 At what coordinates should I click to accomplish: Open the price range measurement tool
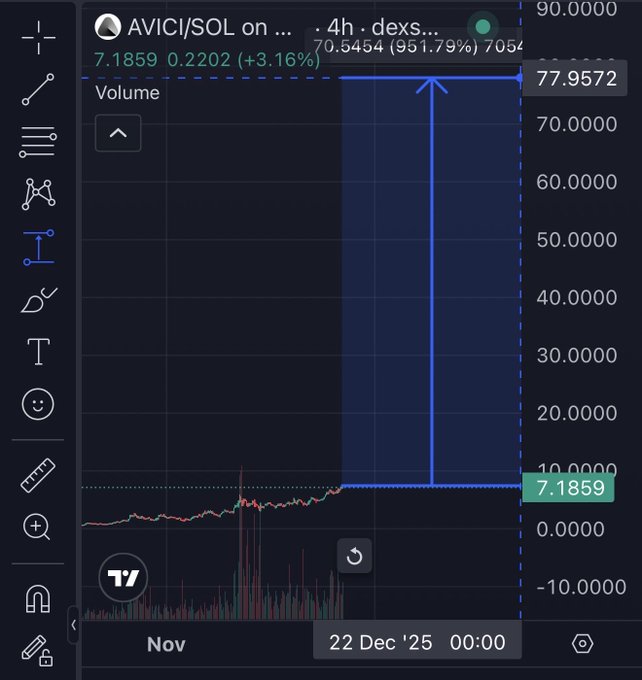[38, 247]
